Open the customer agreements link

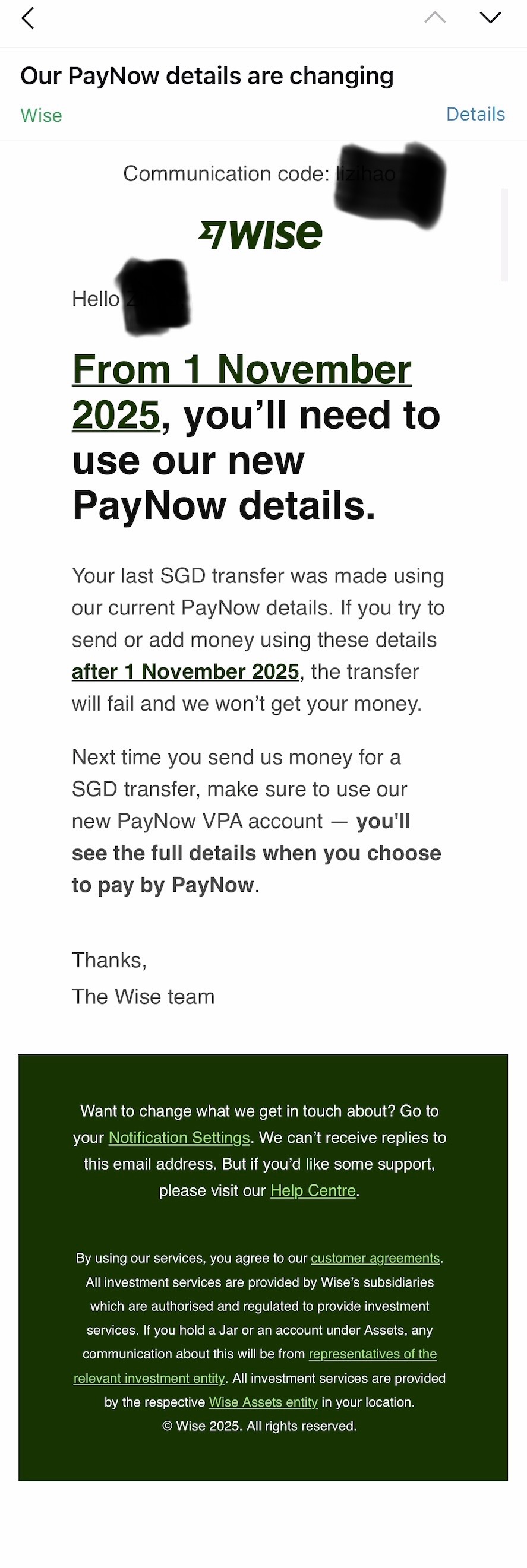pyautogui.click(x=375, y=1257)
